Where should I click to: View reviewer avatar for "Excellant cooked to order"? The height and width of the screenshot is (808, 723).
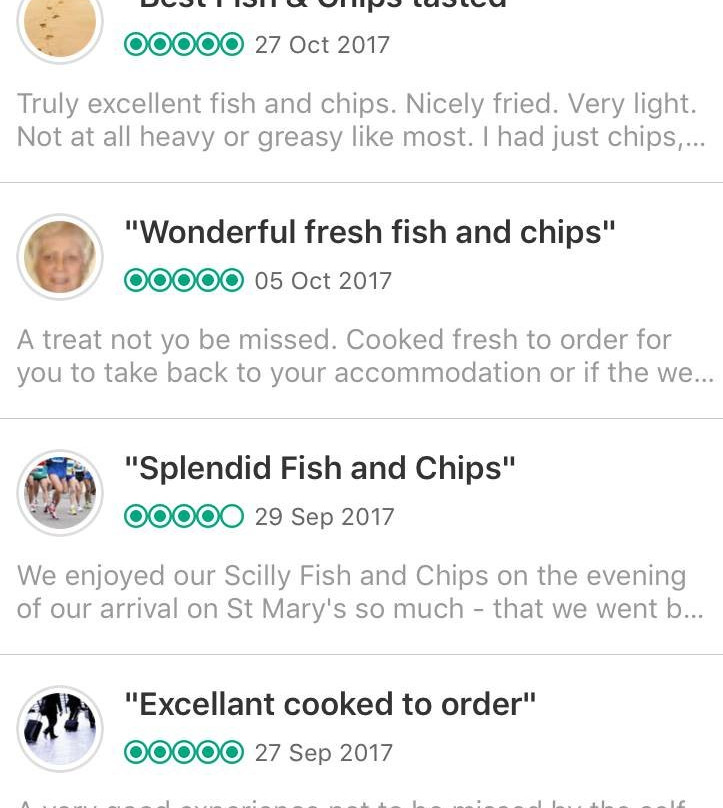pos(60,729)
